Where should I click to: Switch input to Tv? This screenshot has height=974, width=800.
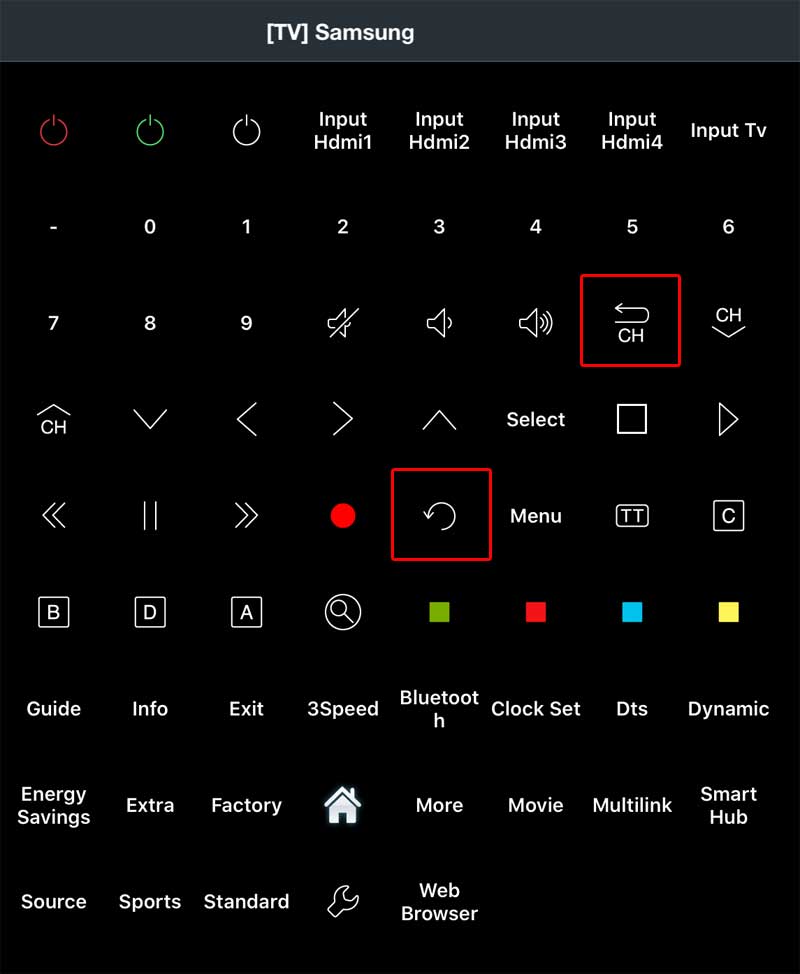(x=728, y=131)
